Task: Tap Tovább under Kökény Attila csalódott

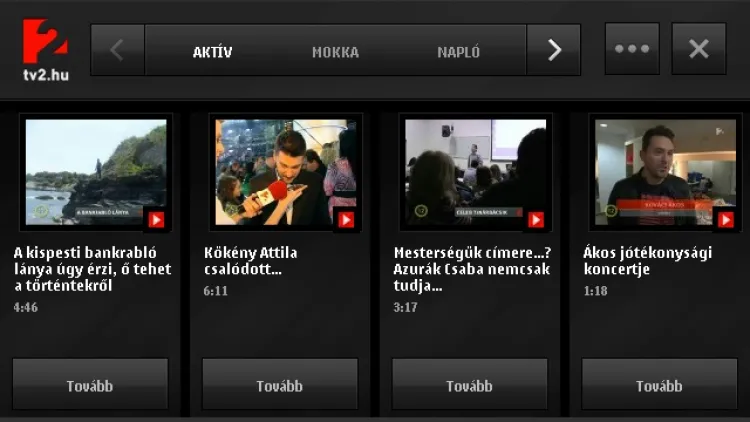Action: pos(280,384)
